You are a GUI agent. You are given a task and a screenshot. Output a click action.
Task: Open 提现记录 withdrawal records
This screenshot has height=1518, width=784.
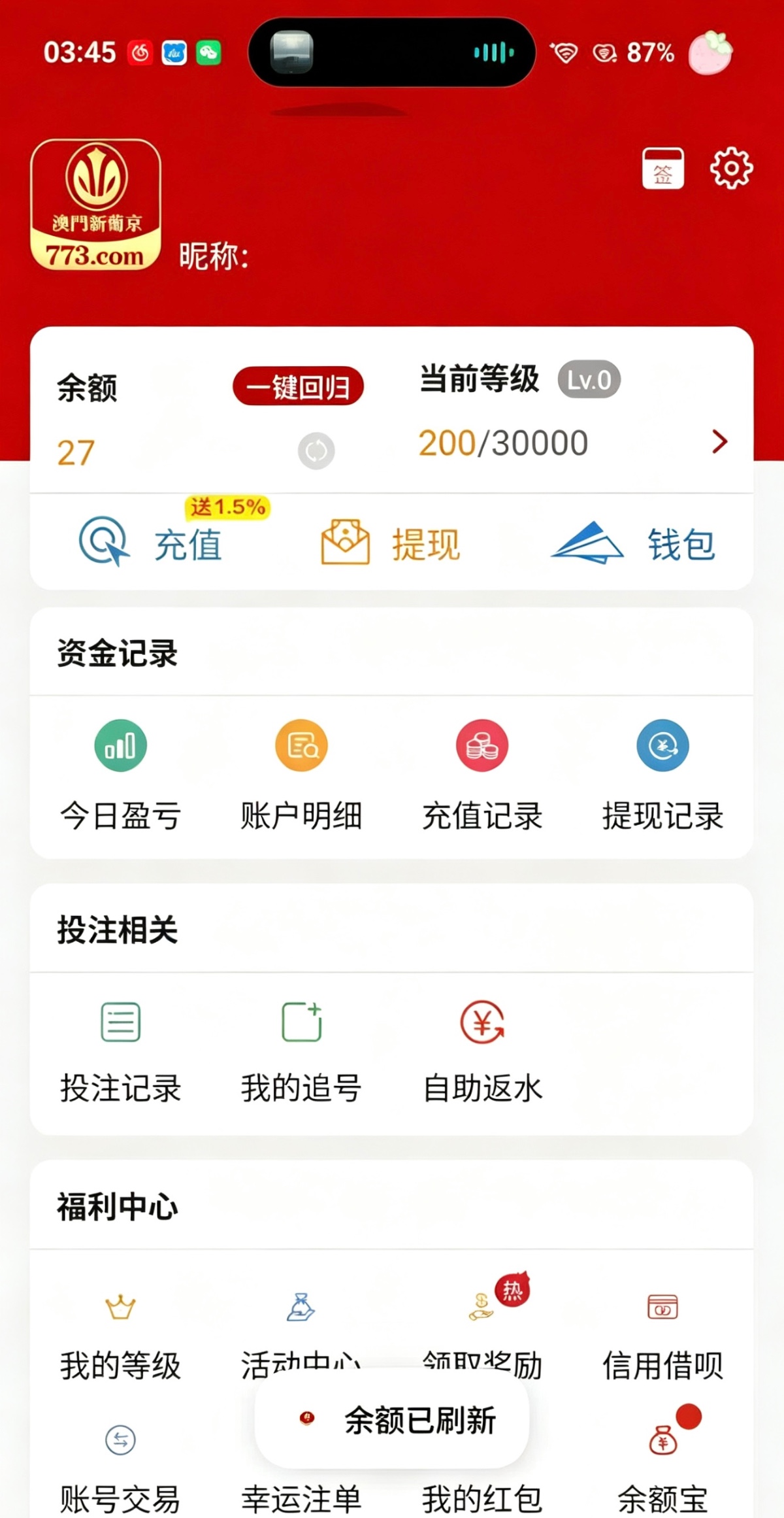[x=662, y=775]
